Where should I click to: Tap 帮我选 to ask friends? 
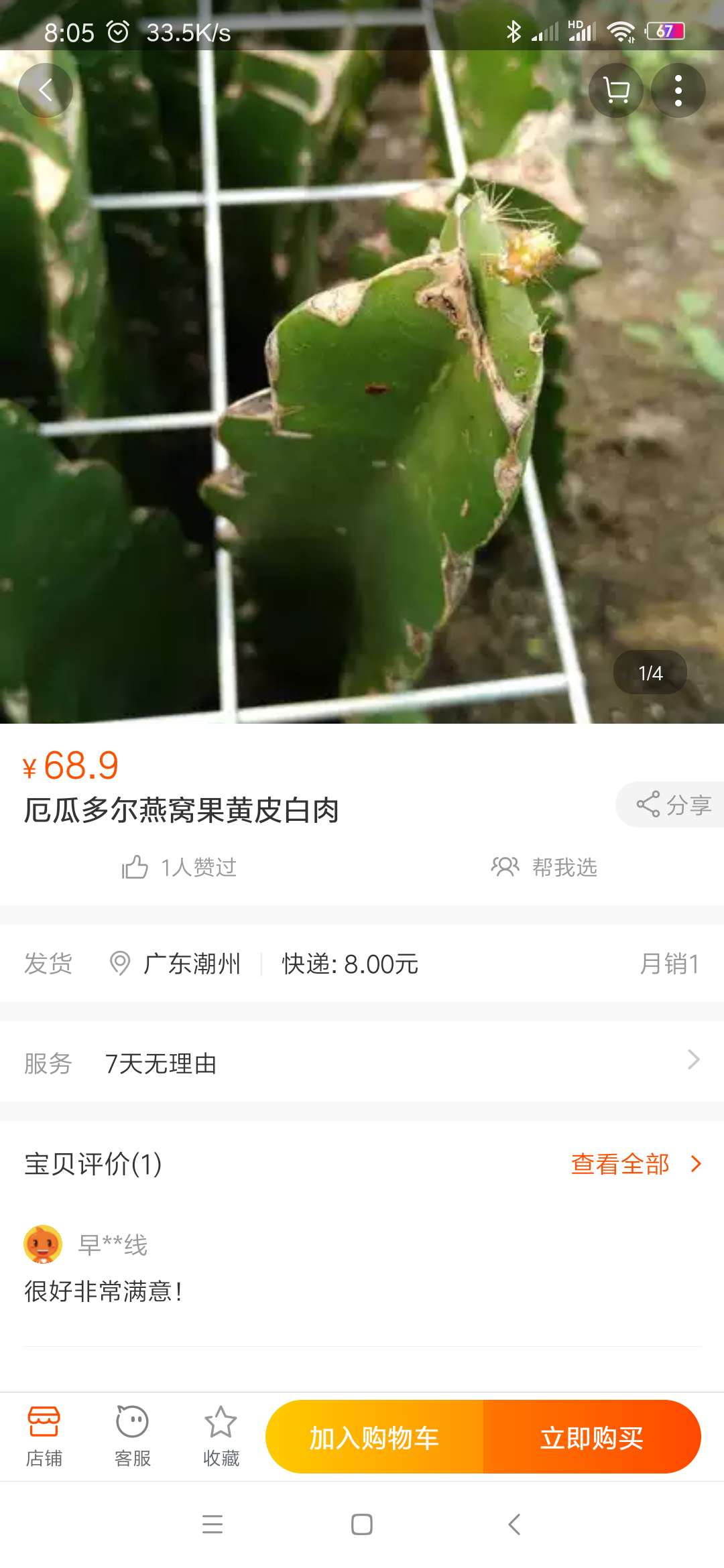coord(544,867)
